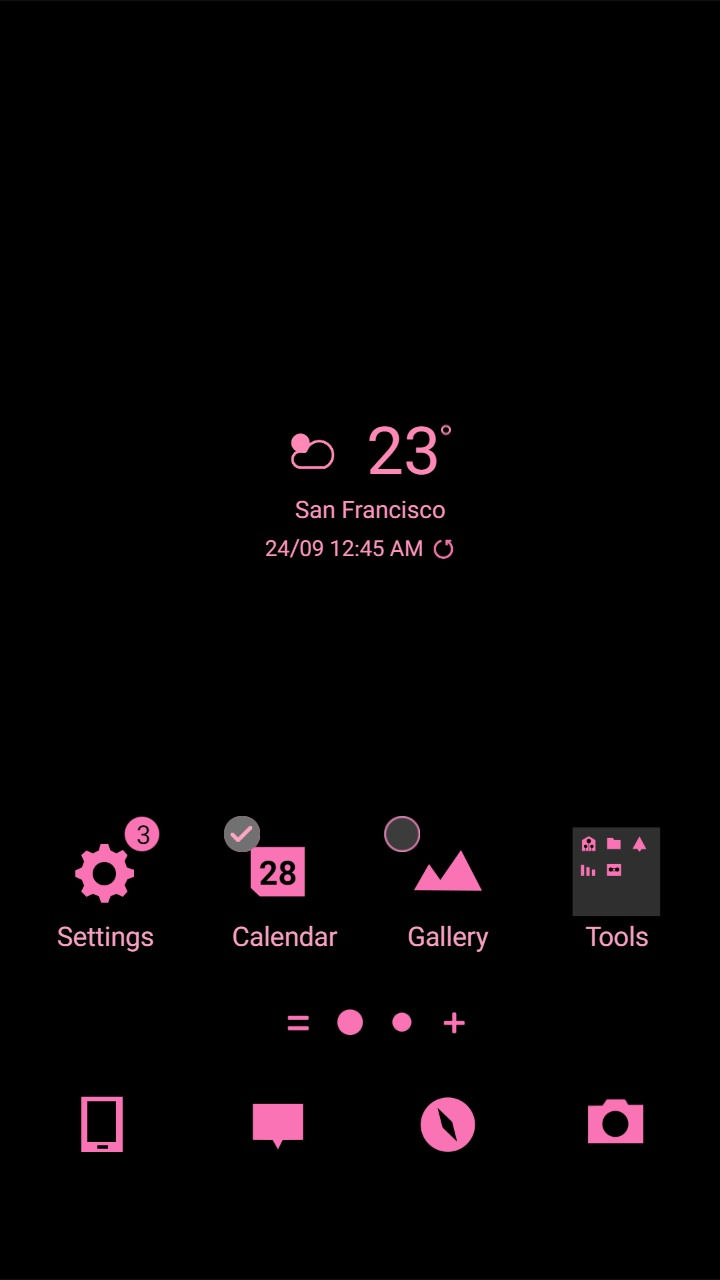Open the Camera app in the dock

615,1122
